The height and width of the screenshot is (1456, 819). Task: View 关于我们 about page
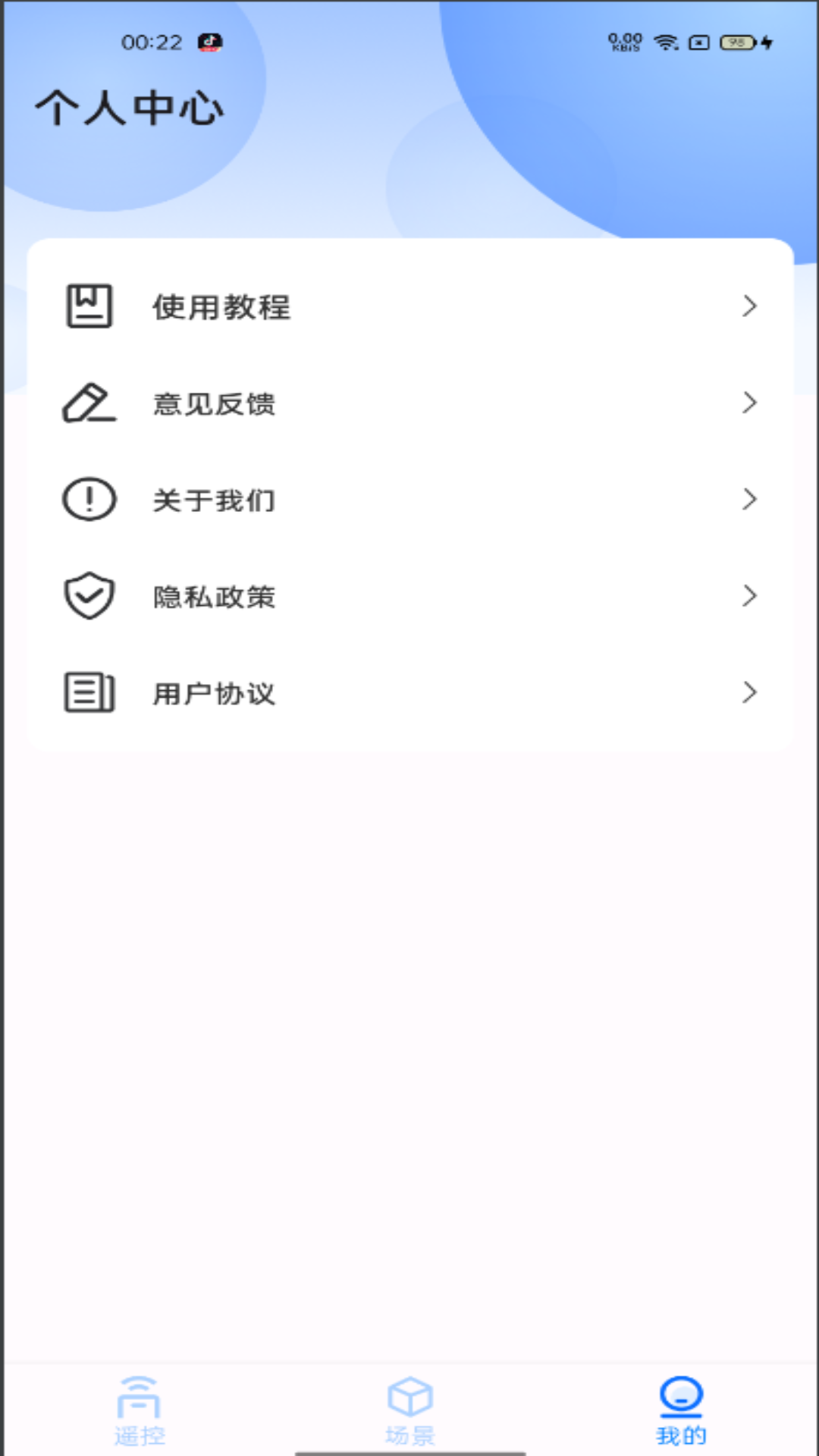409,500
